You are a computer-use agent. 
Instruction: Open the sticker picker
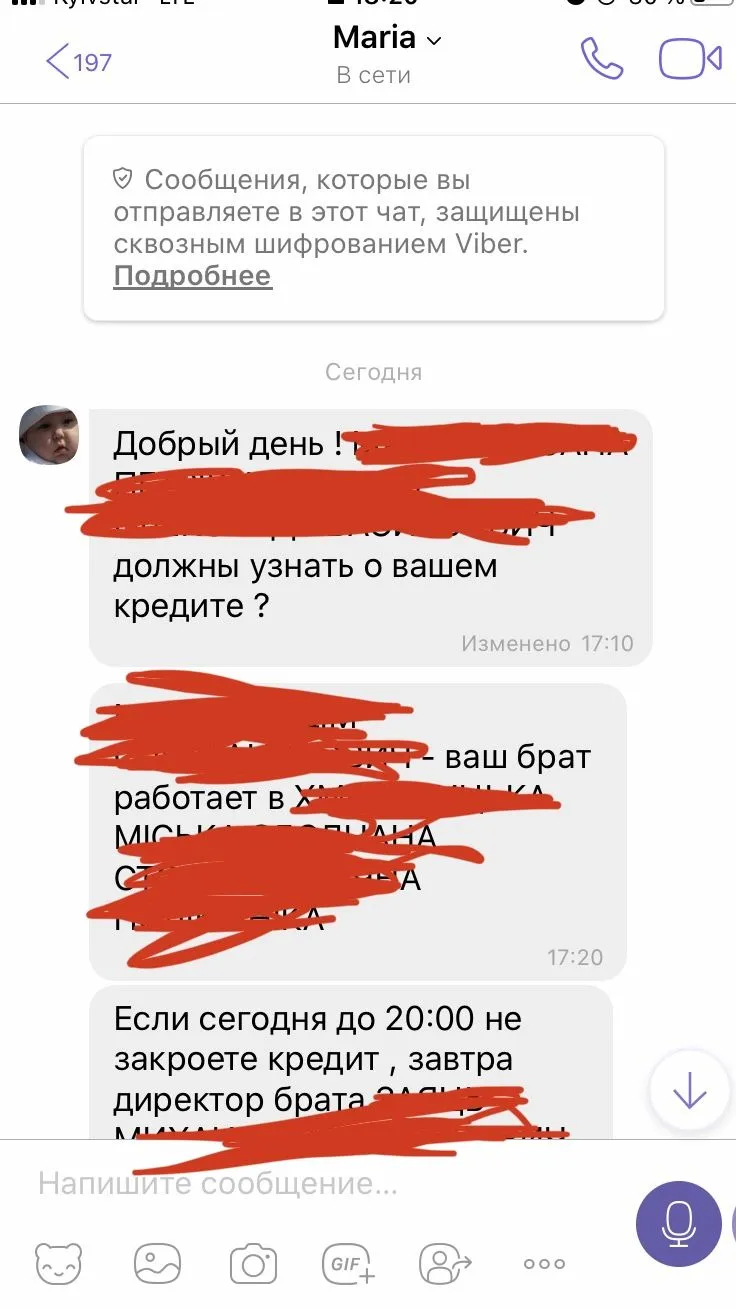58,1264
